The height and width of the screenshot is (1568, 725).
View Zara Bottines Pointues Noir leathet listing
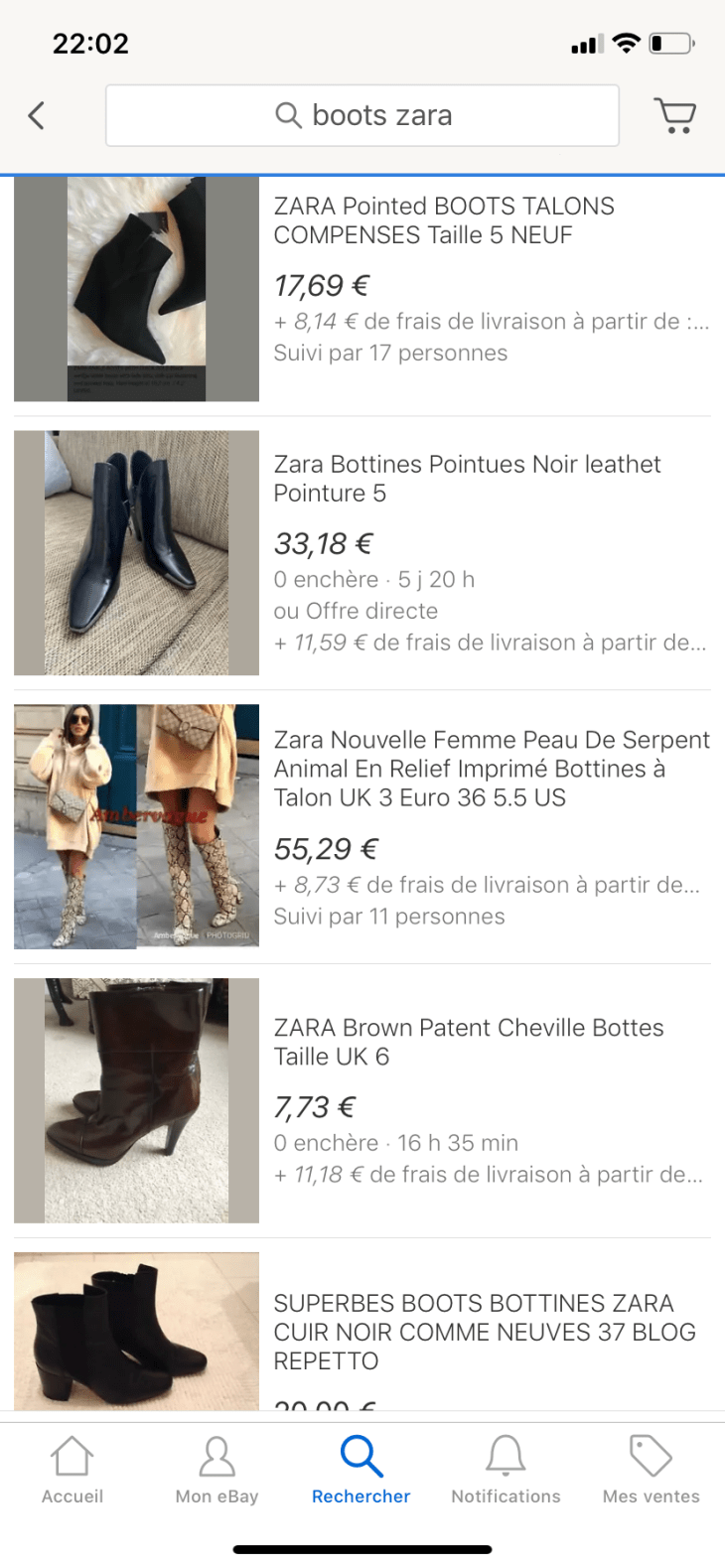click(467, 479)
